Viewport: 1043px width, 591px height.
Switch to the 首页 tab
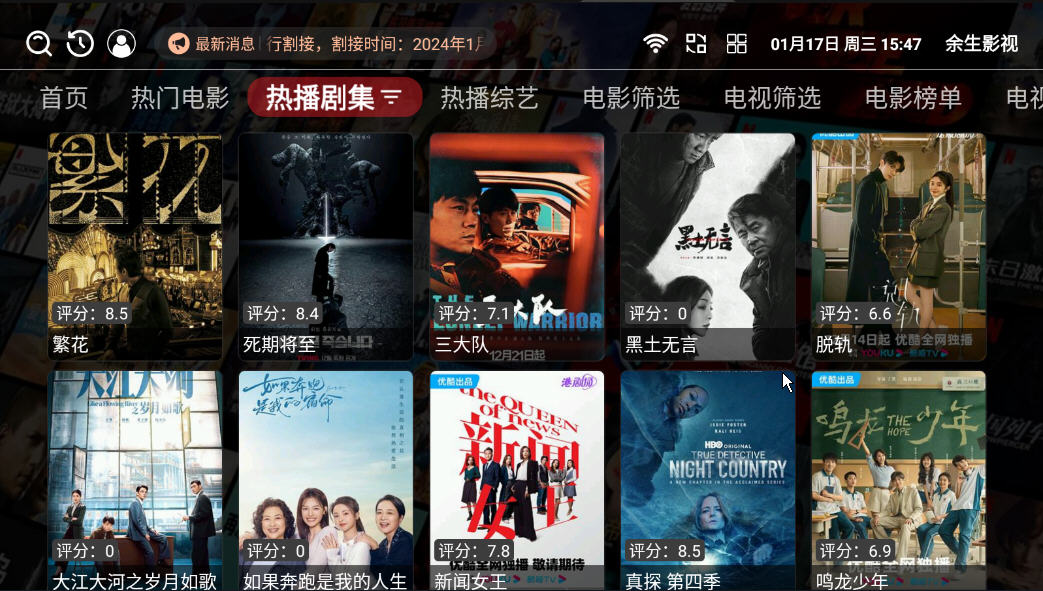[x=64, y=98]
